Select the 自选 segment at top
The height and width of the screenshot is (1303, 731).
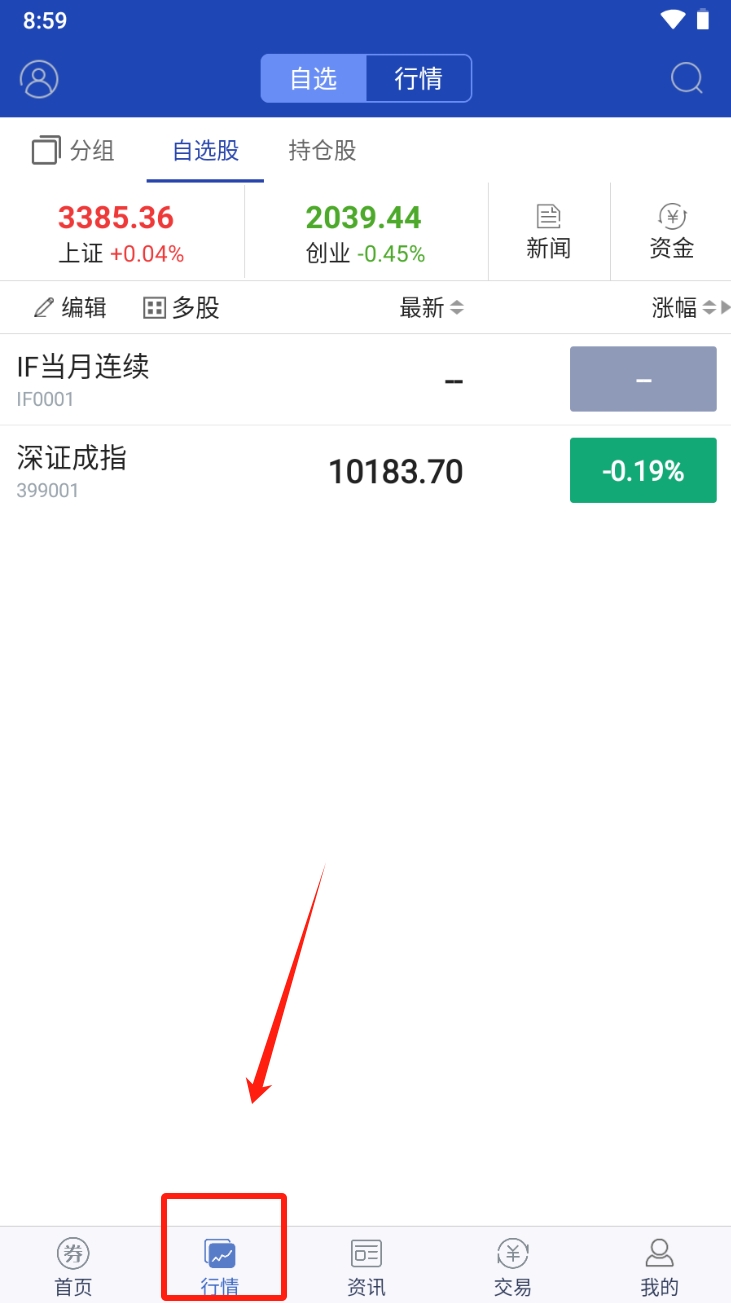click(x=314, y=79)
